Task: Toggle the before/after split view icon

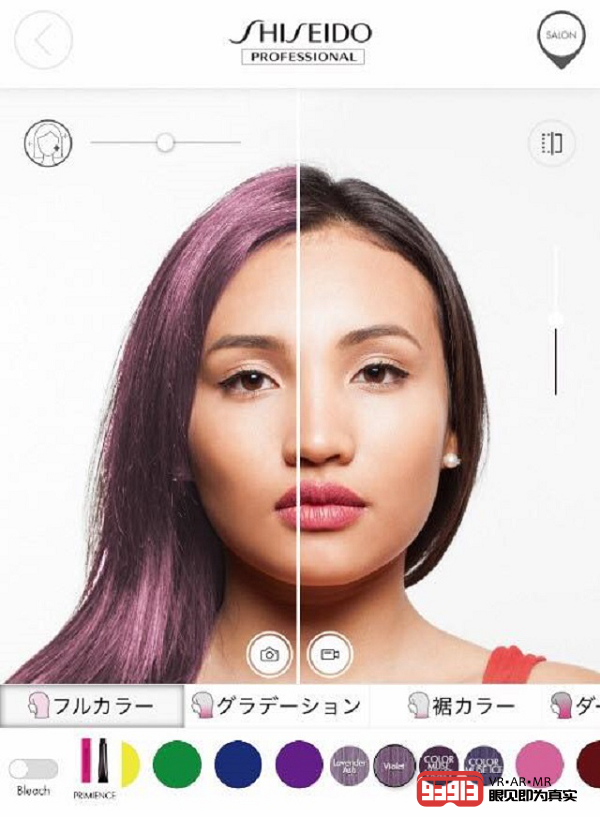Action: pos(552,143)
